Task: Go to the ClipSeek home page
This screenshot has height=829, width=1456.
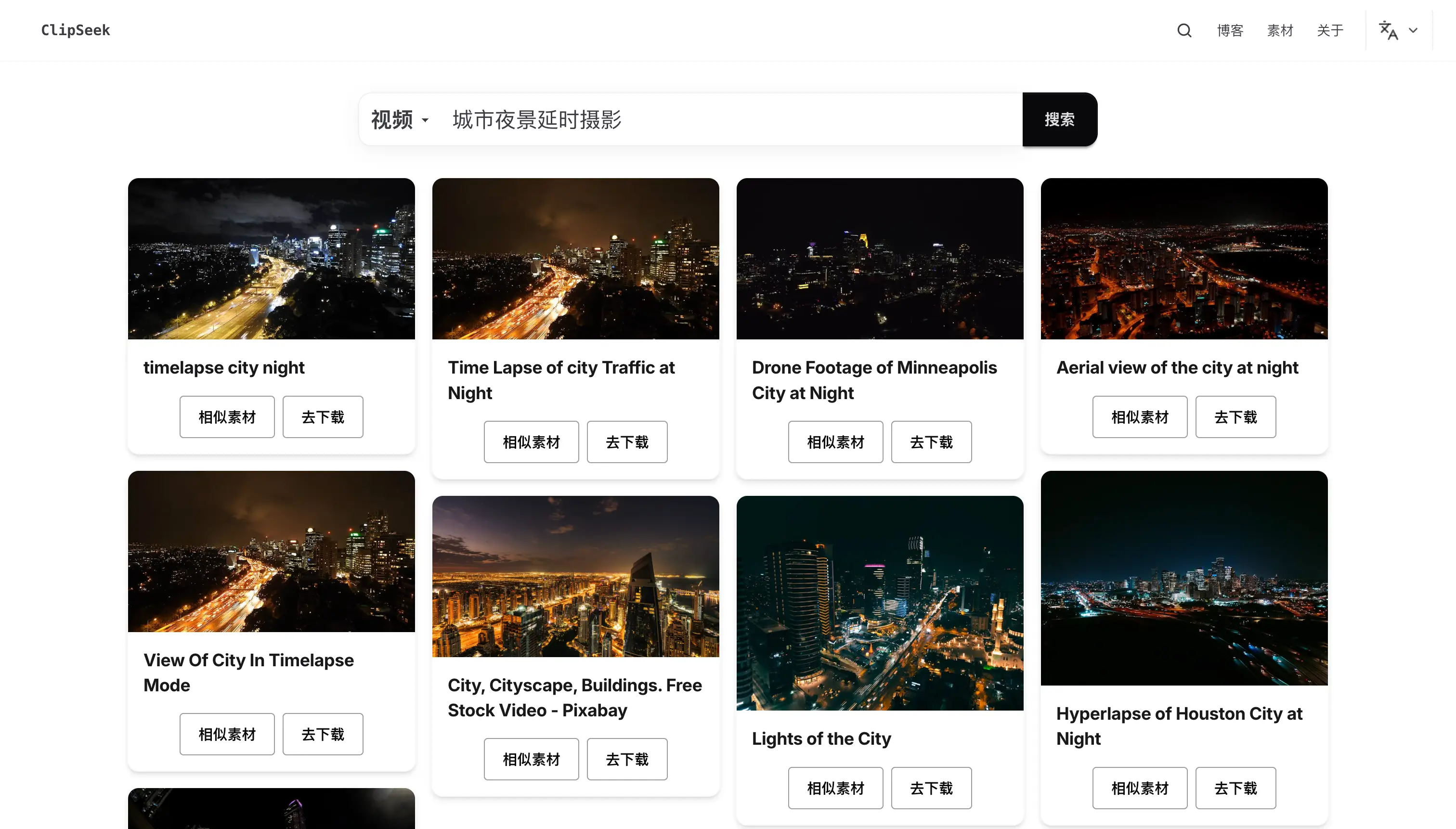Action: coord(76,30)
